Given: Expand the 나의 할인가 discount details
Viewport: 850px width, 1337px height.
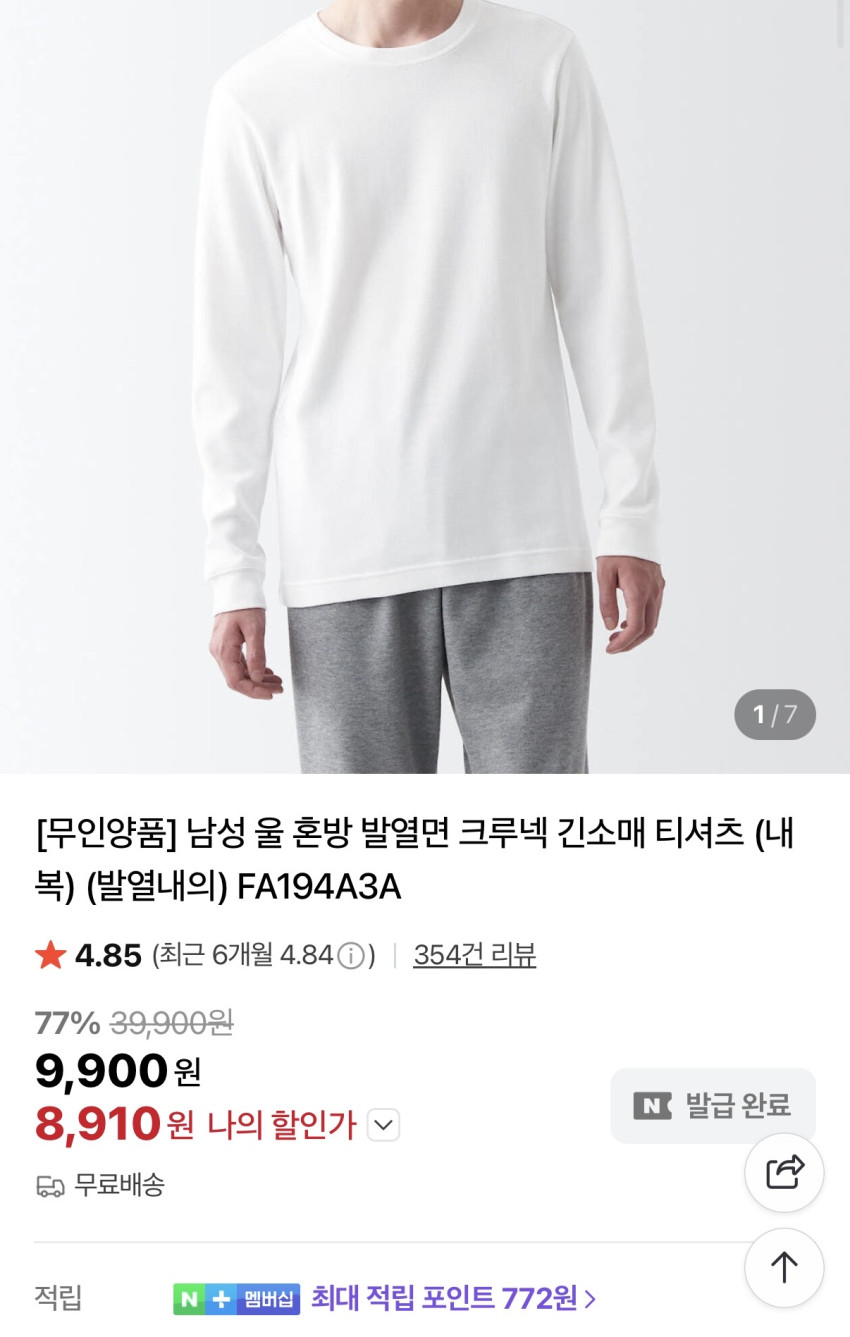Looking at the screenshot, I should [x=383, y=1126].
